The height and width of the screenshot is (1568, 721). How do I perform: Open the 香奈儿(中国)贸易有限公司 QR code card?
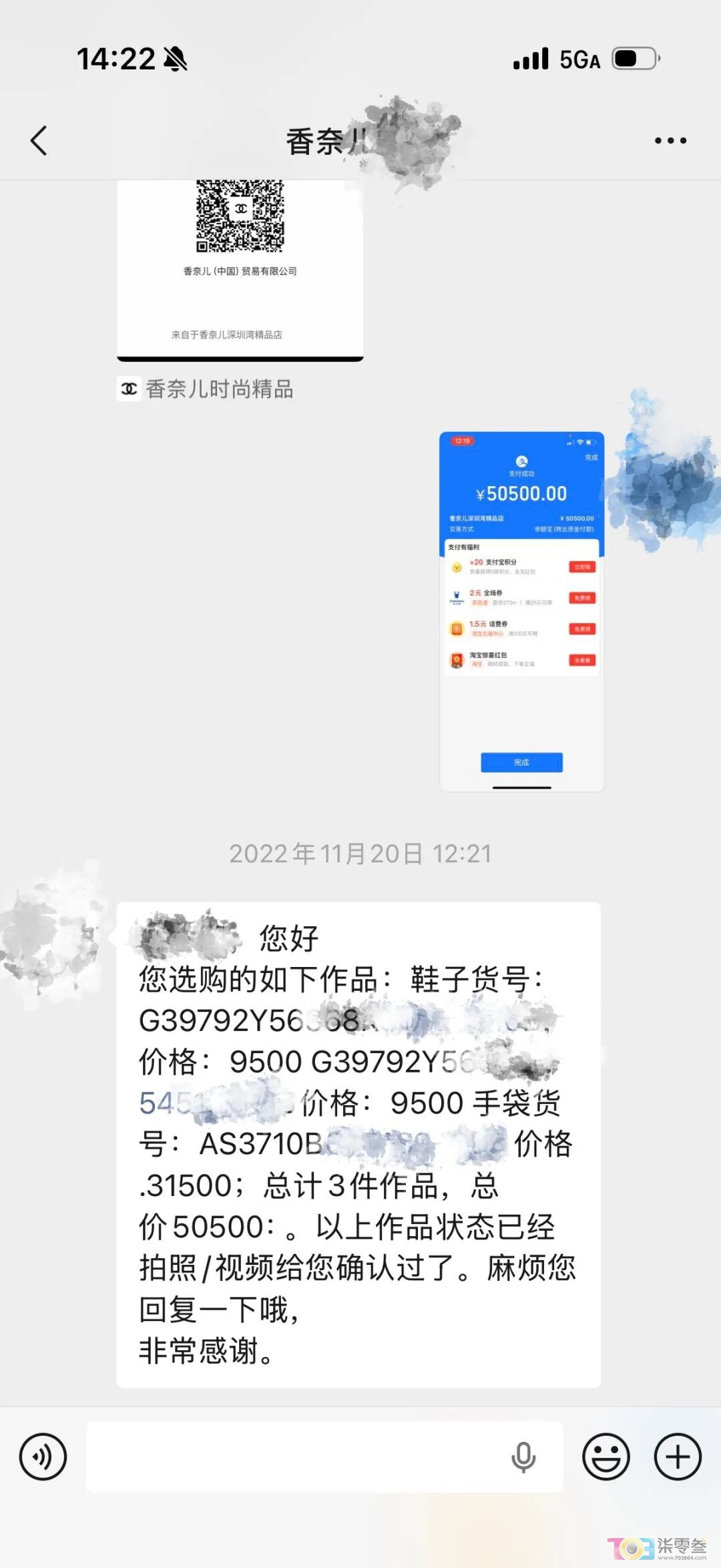point(240,270)
